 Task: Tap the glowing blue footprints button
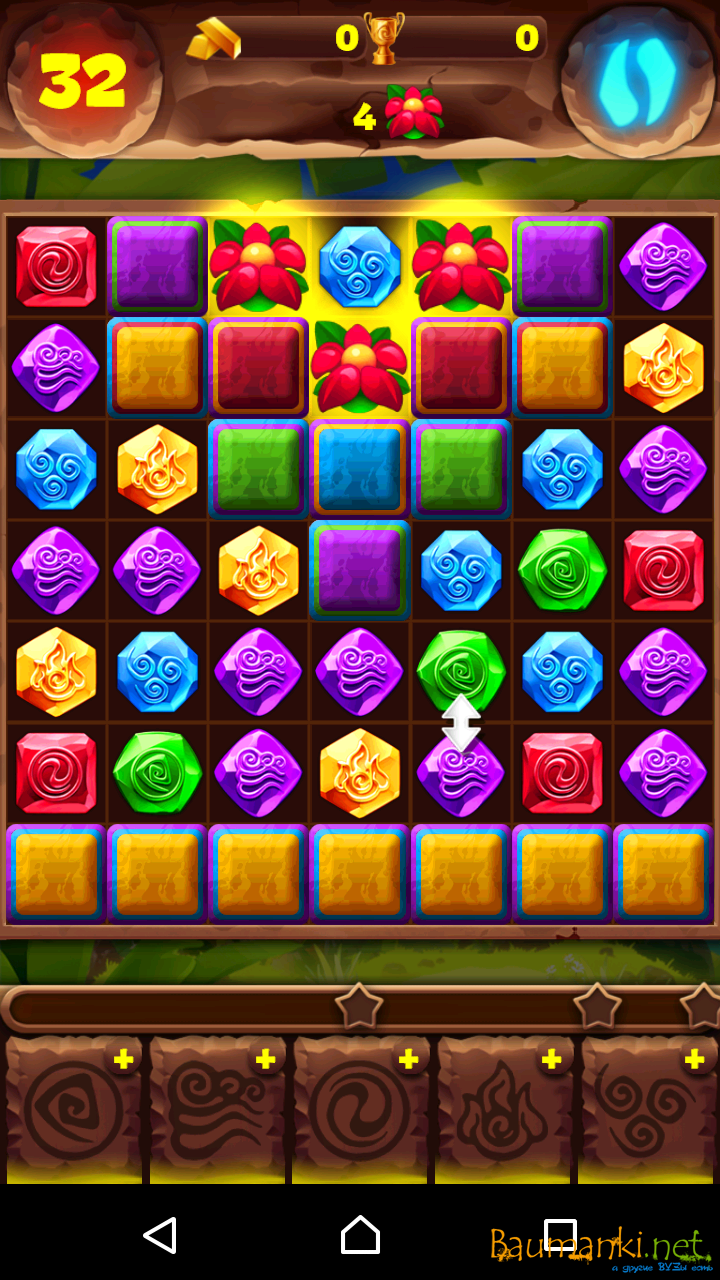coord(637,80)
